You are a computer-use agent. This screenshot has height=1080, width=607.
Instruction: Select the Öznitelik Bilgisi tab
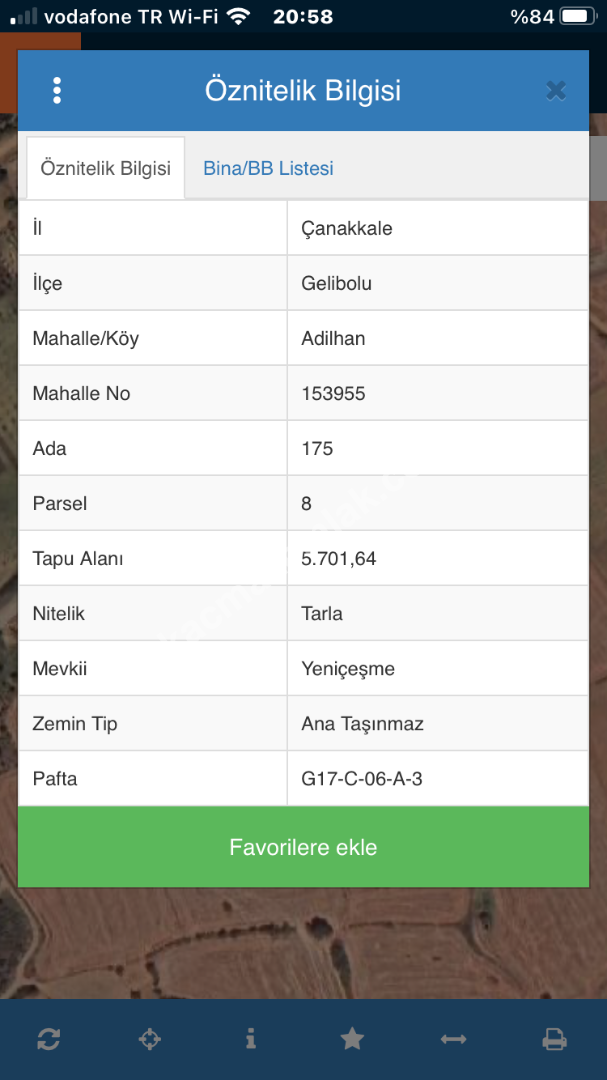tap(105, 168)
